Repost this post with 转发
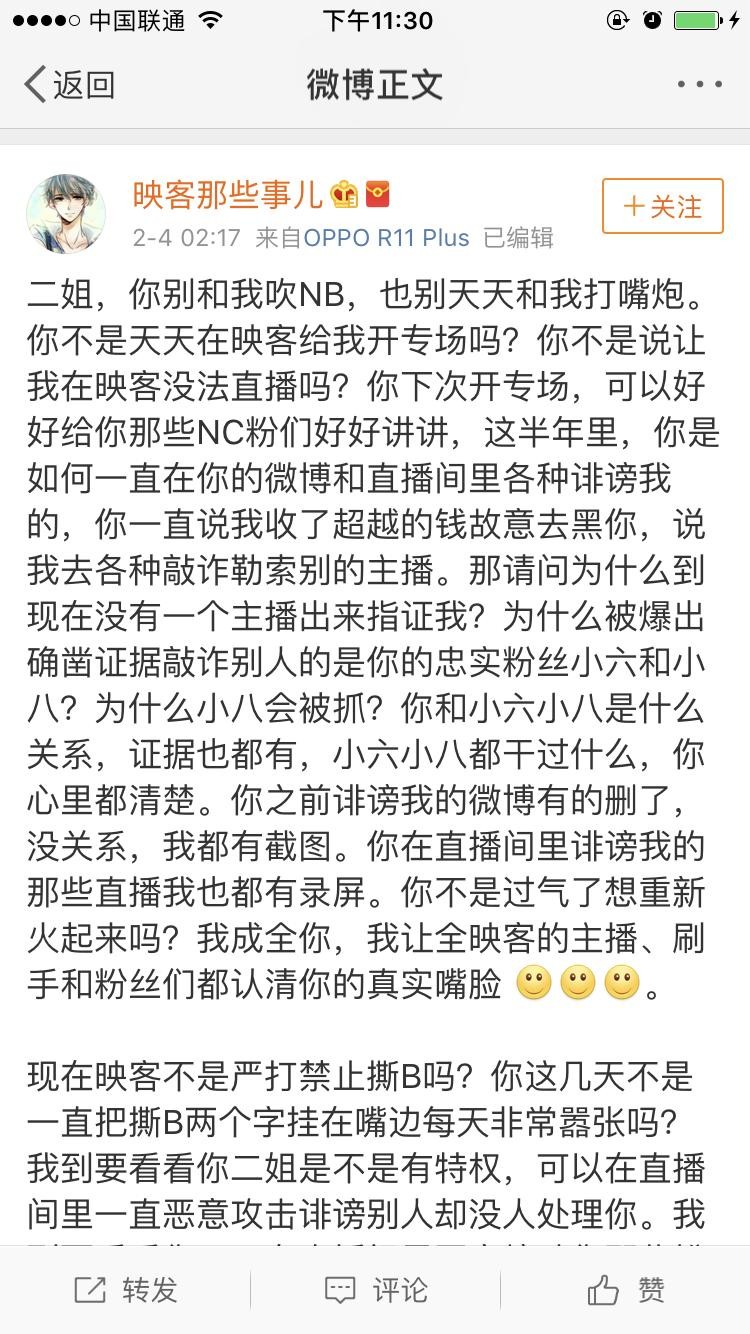The width and height of the screenshot is (750, 1334). [x=126, y=1290]
